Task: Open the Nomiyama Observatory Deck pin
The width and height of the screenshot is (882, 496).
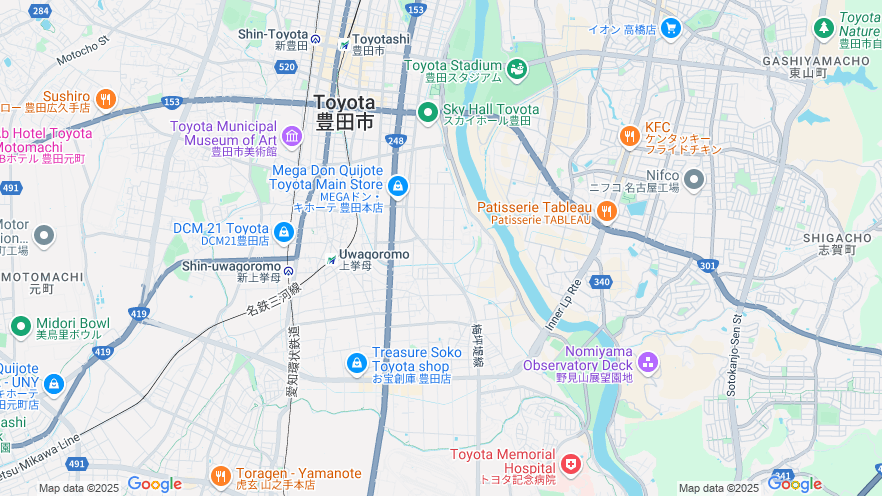Action: coord(648,361)
